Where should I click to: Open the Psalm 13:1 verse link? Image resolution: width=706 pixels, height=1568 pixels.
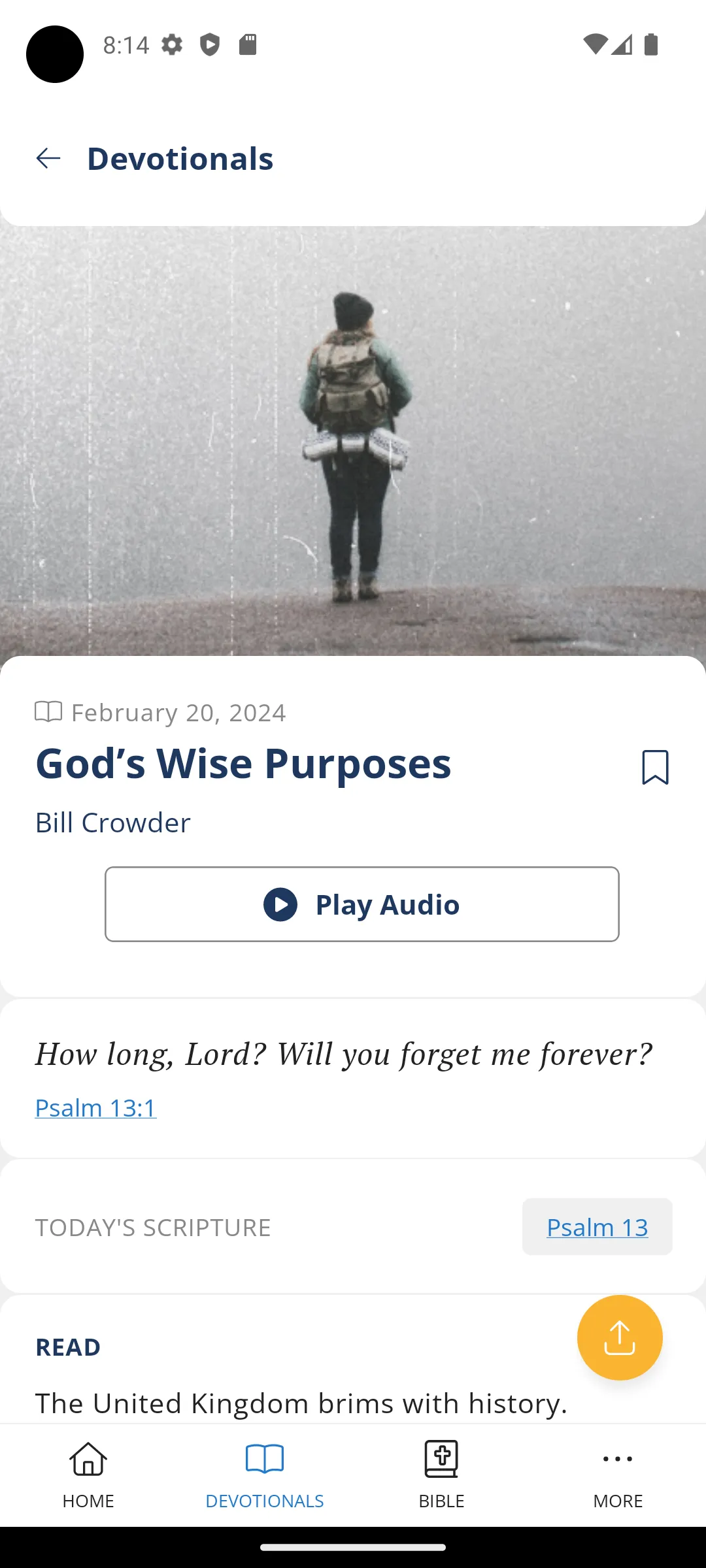95,1108
